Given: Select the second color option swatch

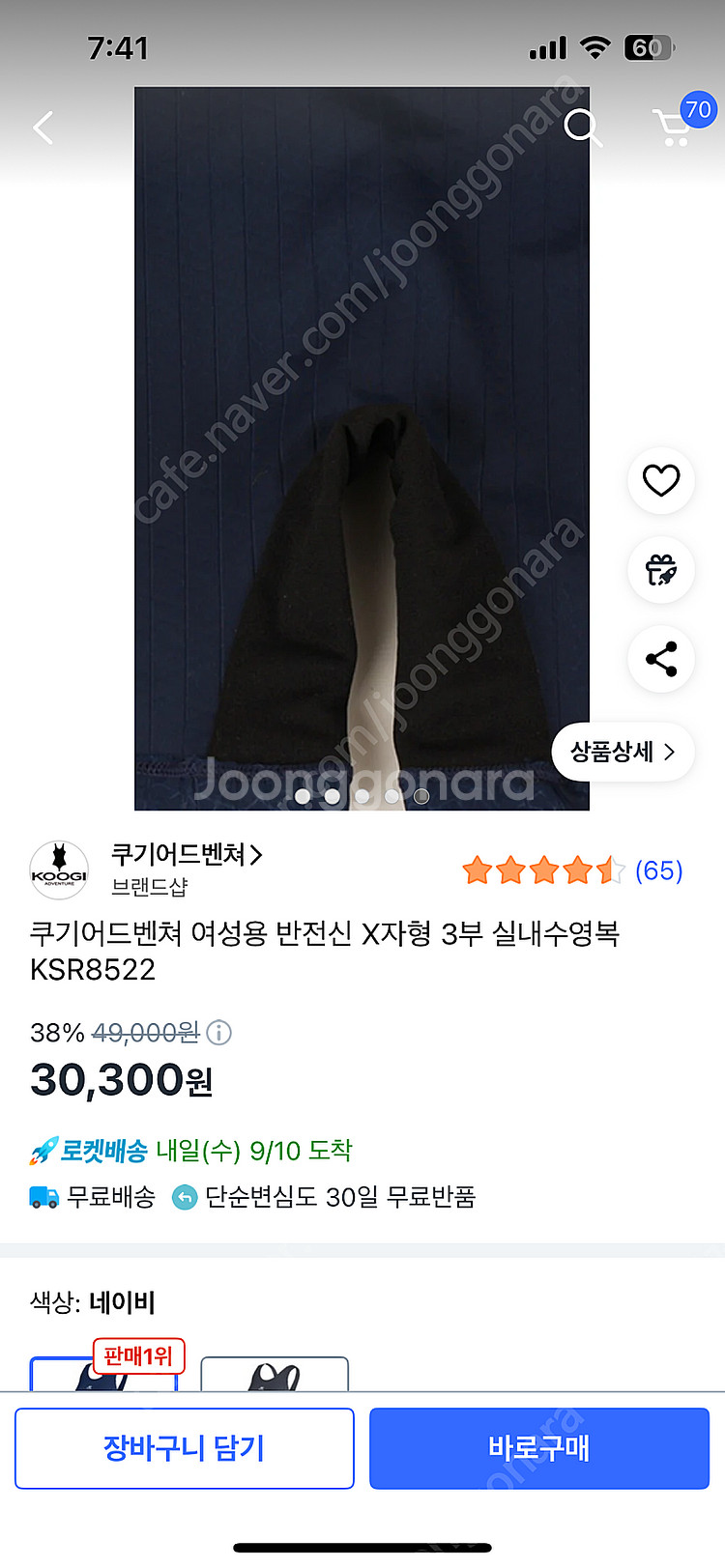Looking at the screenshot, I should coord(275,1374).
